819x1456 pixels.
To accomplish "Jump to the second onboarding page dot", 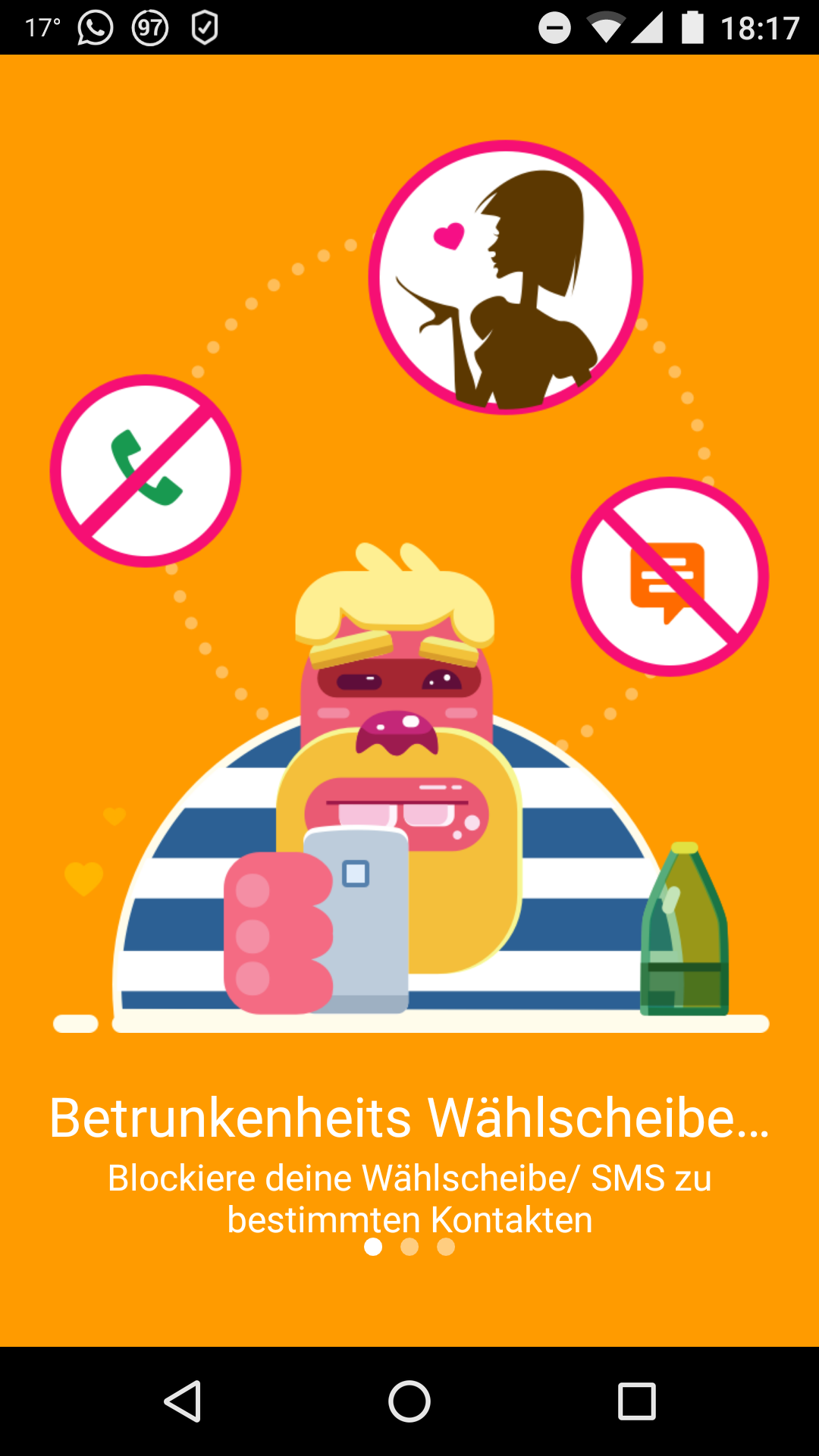I will (x=409, y=1247).
